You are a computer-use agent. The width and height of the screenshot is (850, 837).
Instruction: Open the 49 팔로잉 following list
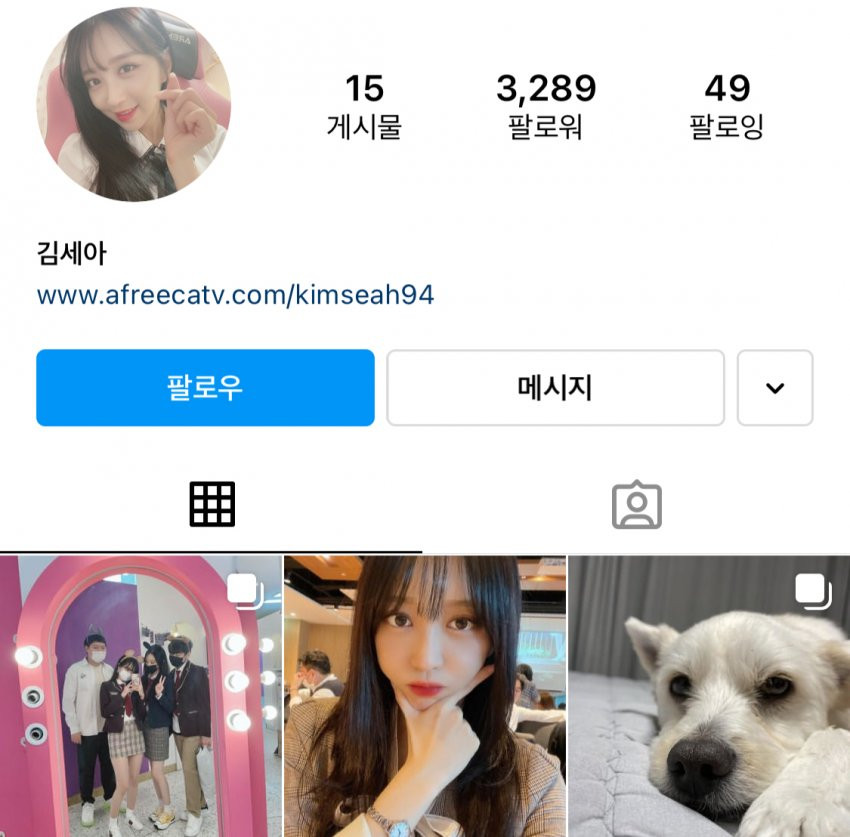pos(727,106)
